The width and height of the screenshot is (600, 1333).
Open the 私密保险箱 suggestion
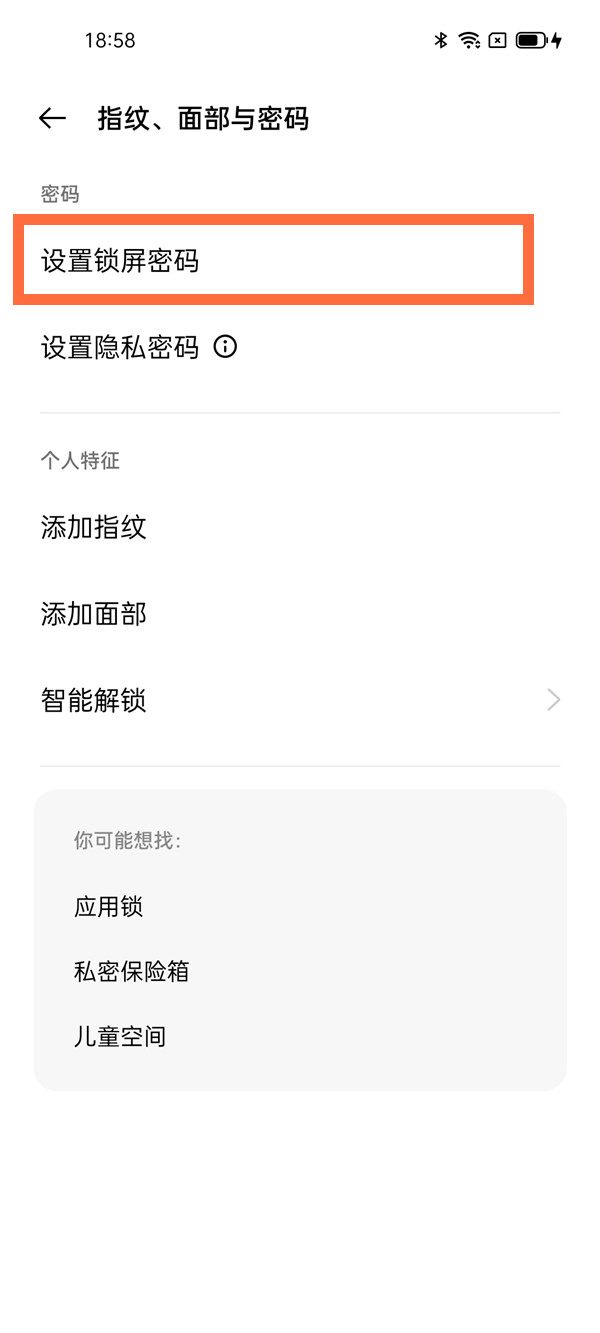tap(132, 971)
